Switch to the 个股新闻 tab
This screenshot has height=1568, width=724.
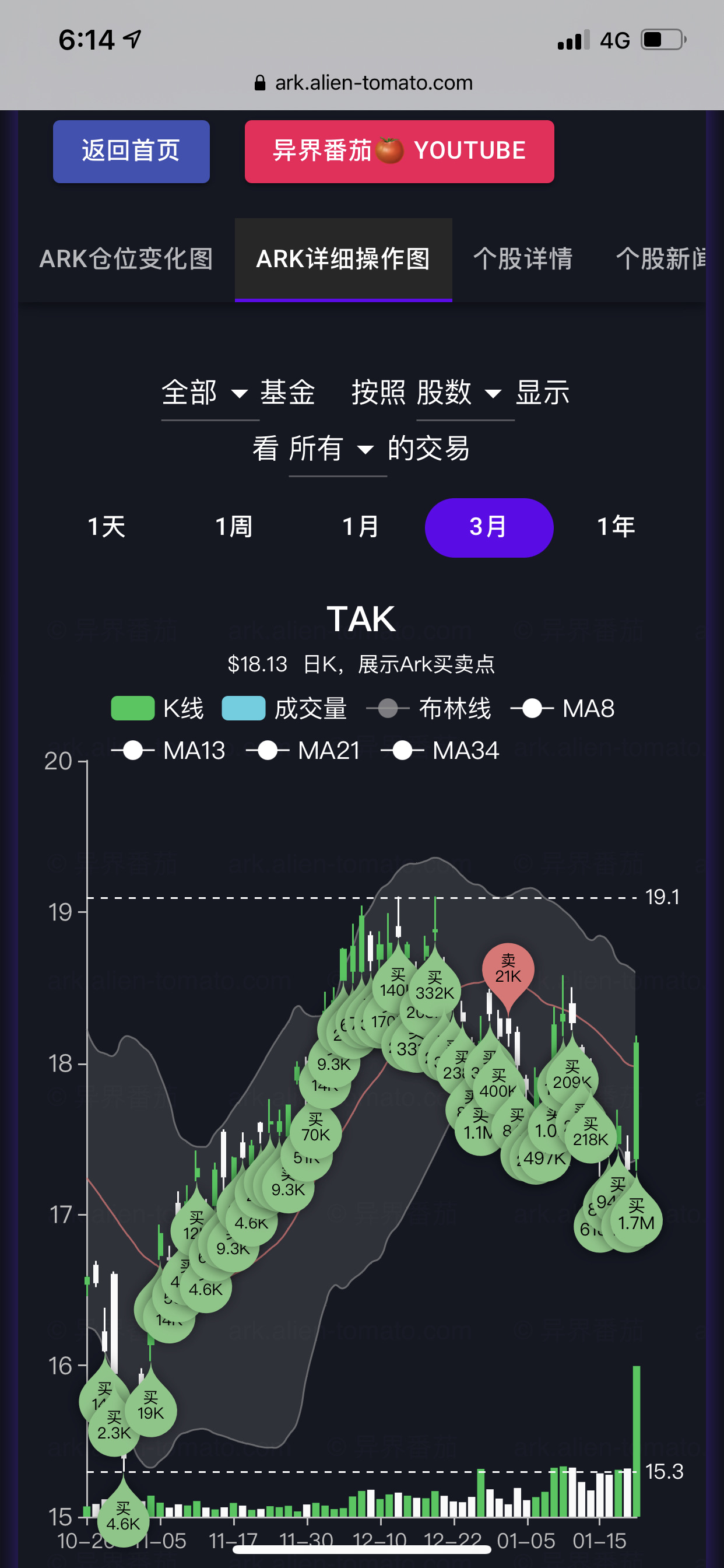[659, 258]
